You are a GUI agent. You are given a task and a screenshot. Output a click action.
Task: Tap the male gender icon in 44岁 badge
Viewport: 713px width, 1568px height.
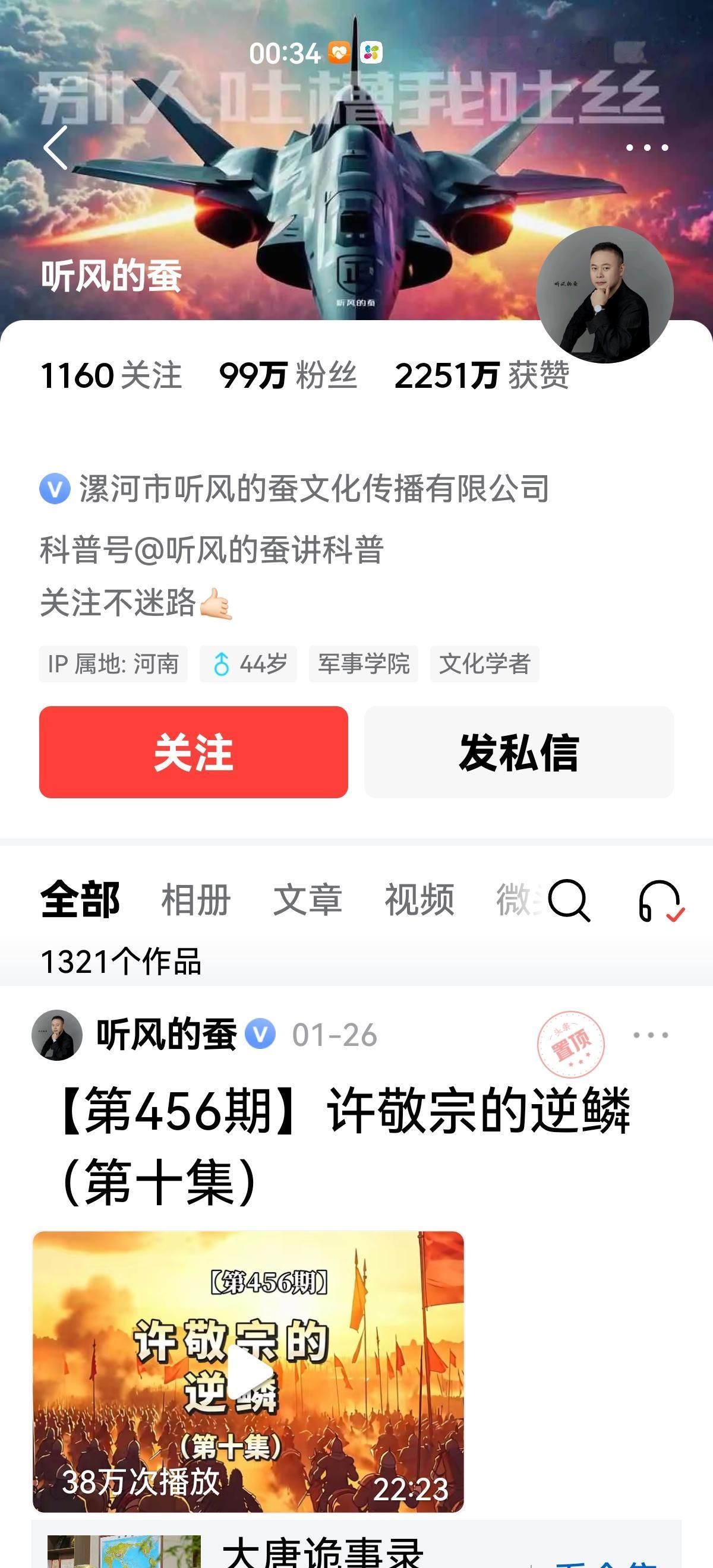coord(222,665)
